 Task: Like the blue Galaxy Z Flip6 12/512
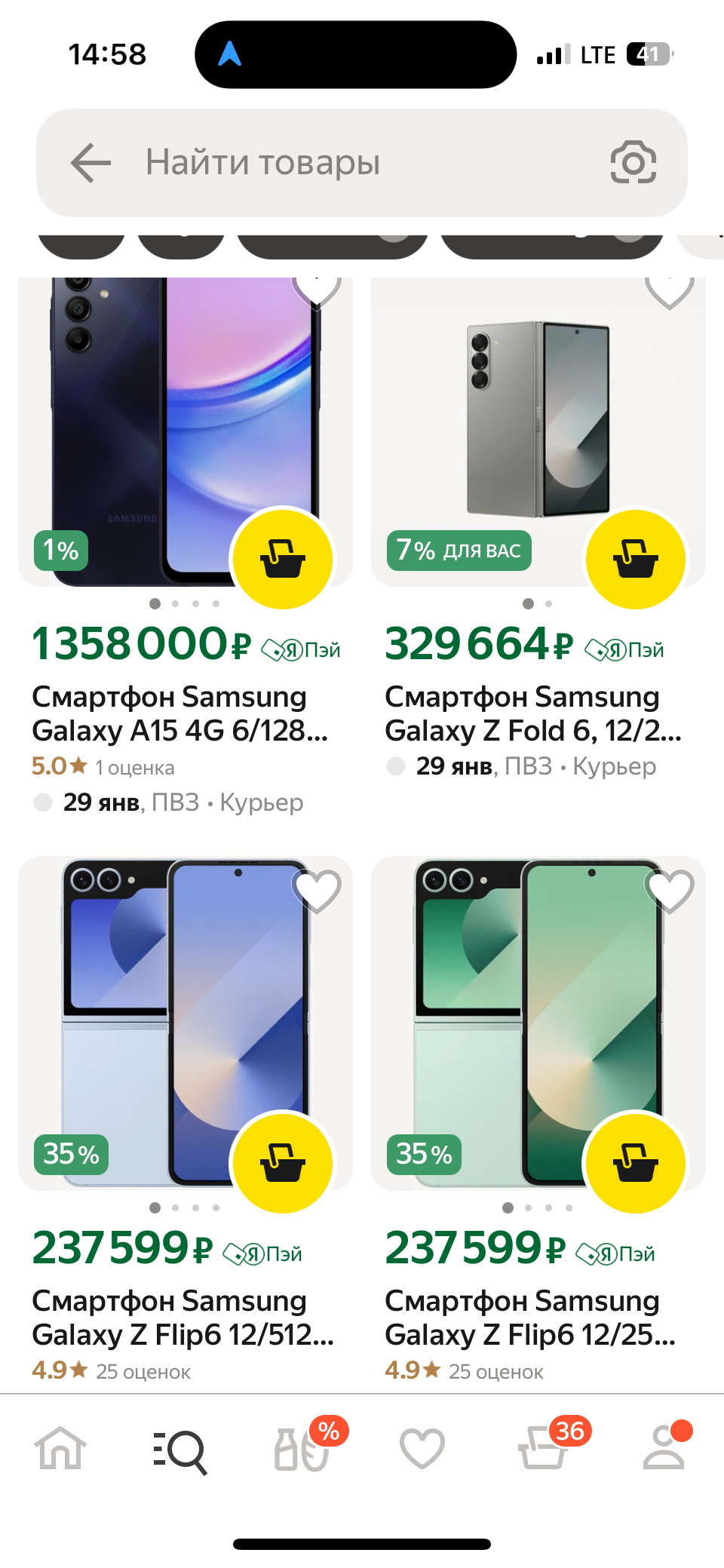[318, 891]
